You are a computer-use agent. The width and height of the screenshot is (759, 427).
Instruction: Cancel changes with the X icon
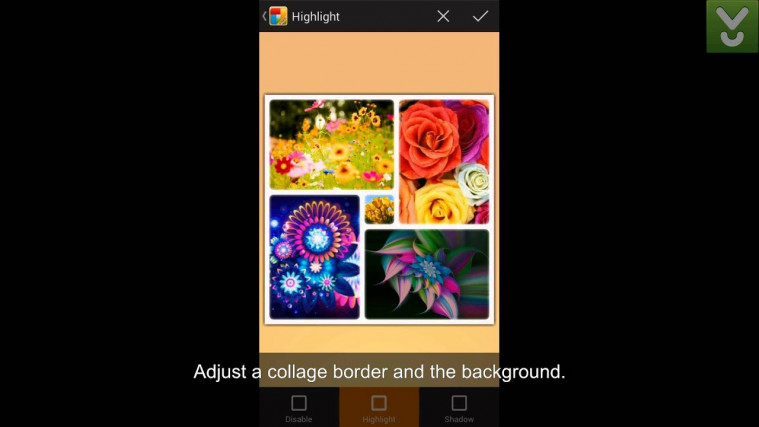pos(443,16)
